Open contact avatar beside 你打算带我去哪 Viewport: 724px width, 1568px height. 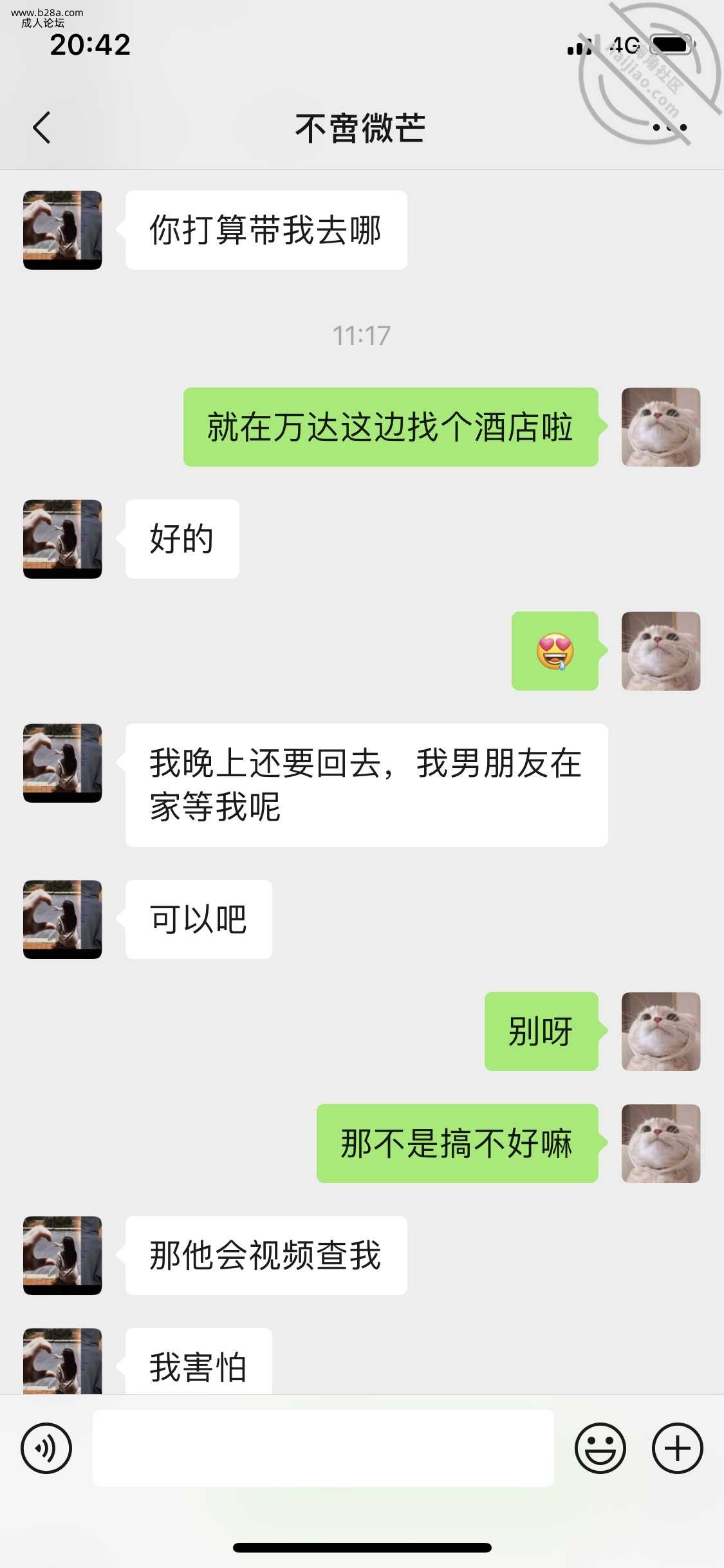[62, 230]
